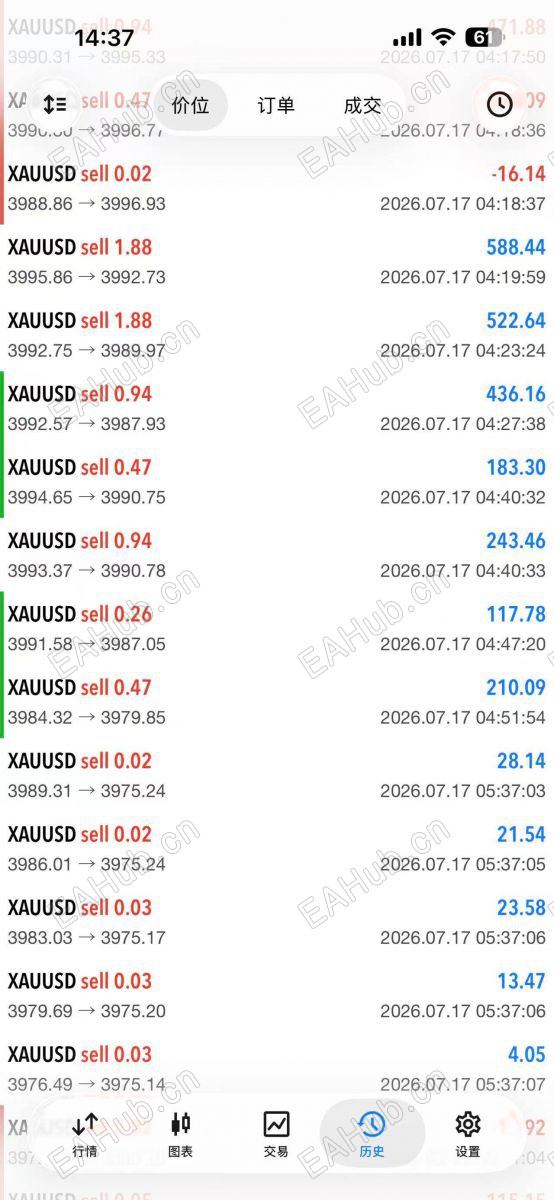Viewport: 554px width, 1200px height.
Task: Expand the sell 0.26 trade with 117.78 profit
Action: 277,628
